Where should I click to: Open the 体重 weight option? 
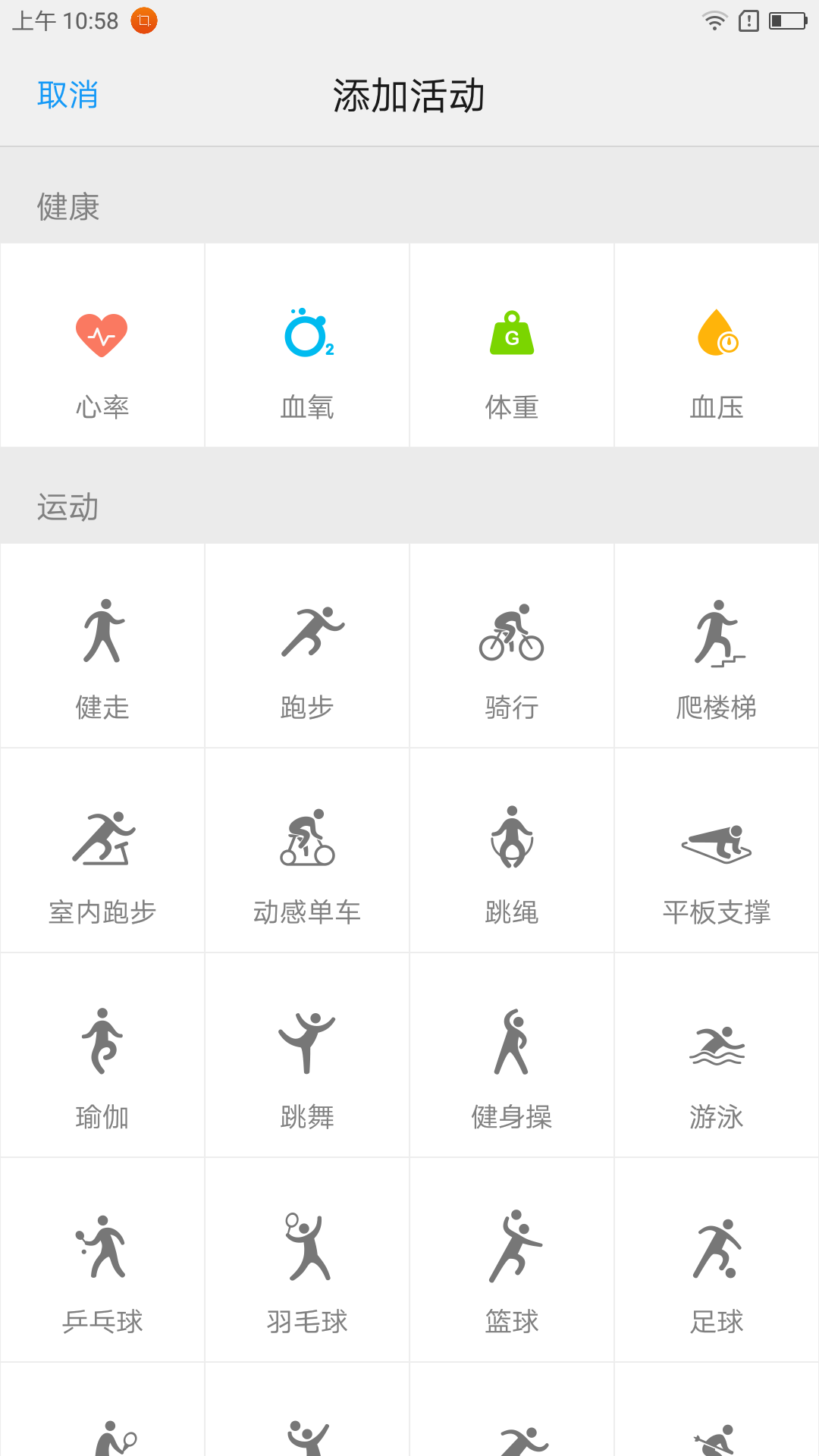click(512, 345)
